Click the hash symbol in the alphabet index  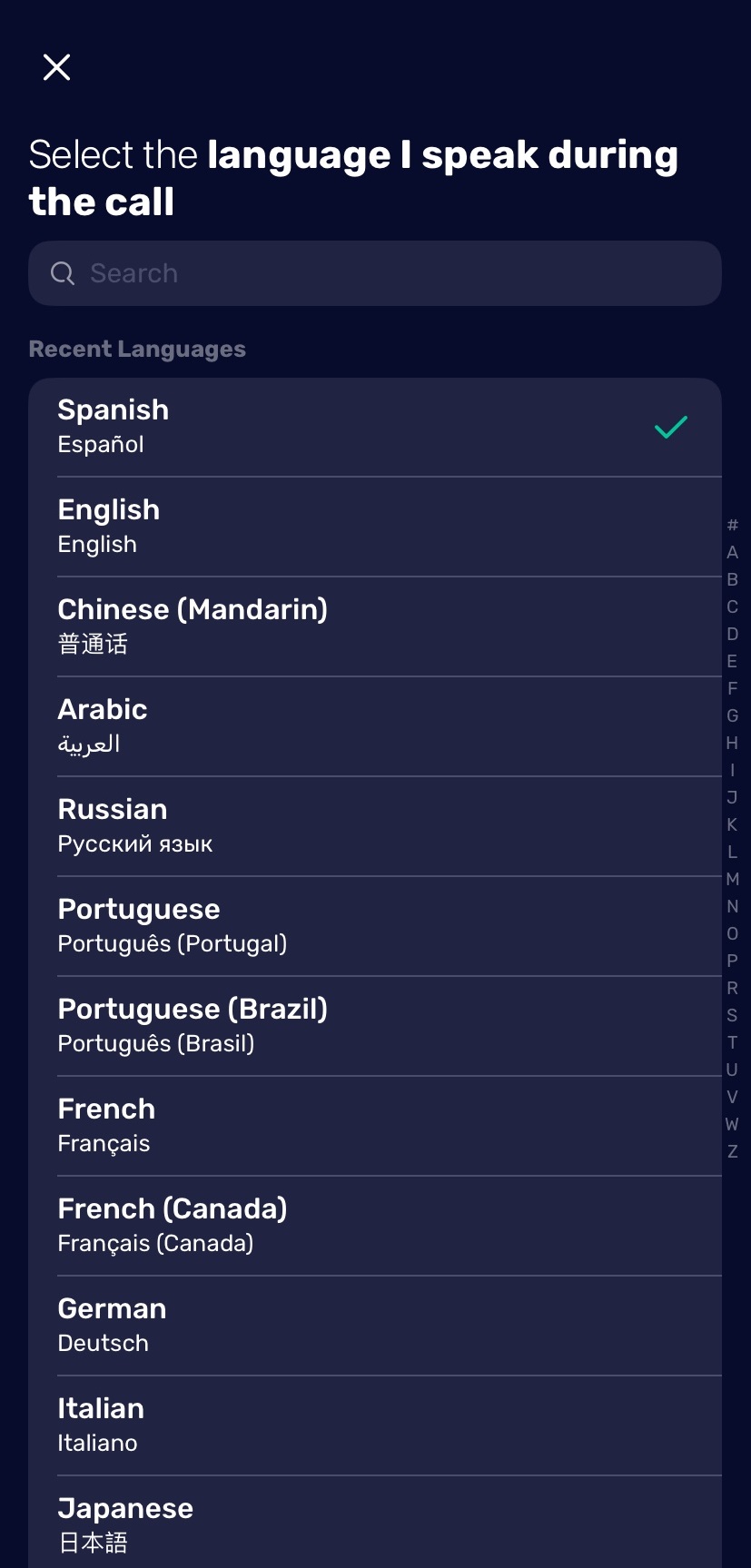pyautogui.click(x=732, y=525)
